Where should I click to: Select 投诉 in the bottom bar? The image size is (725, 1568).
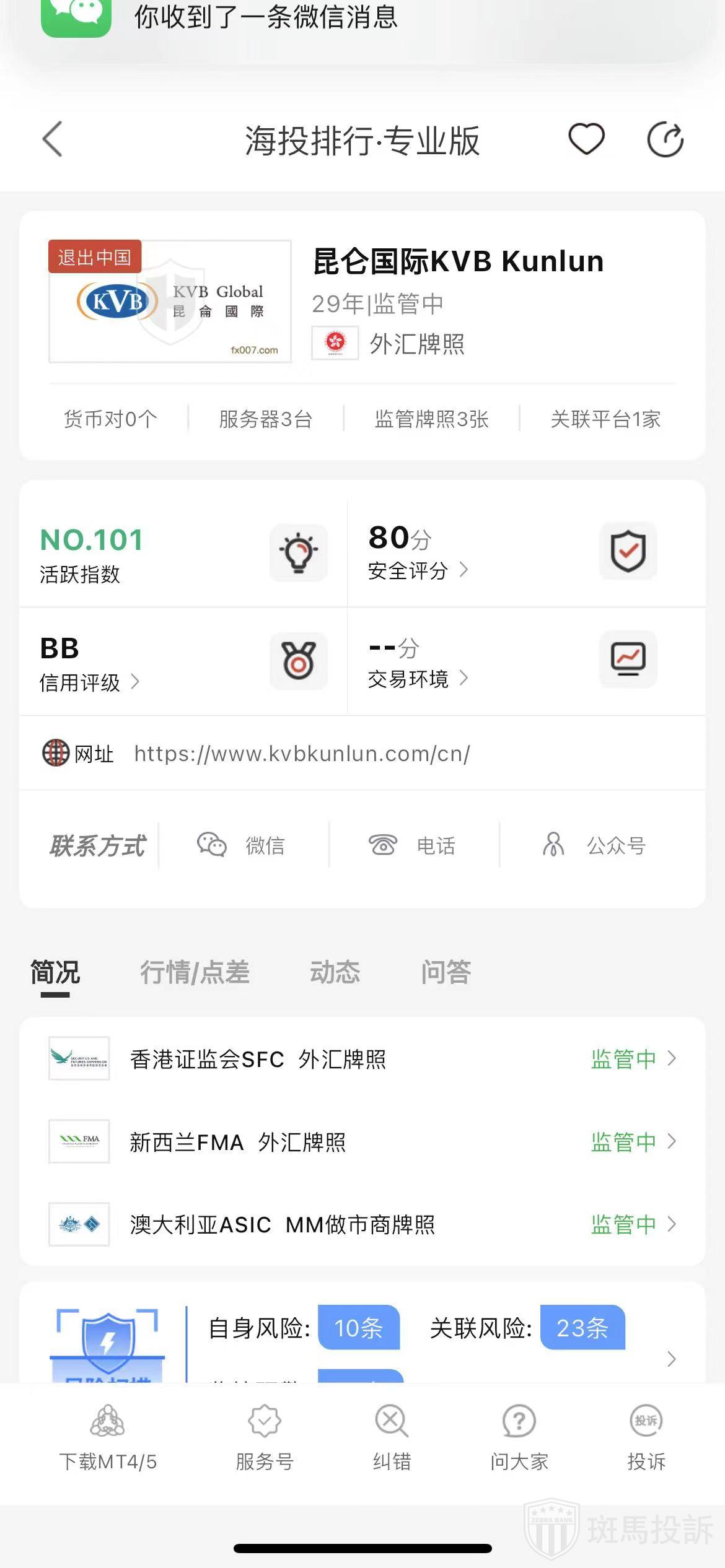[646, 1438]
